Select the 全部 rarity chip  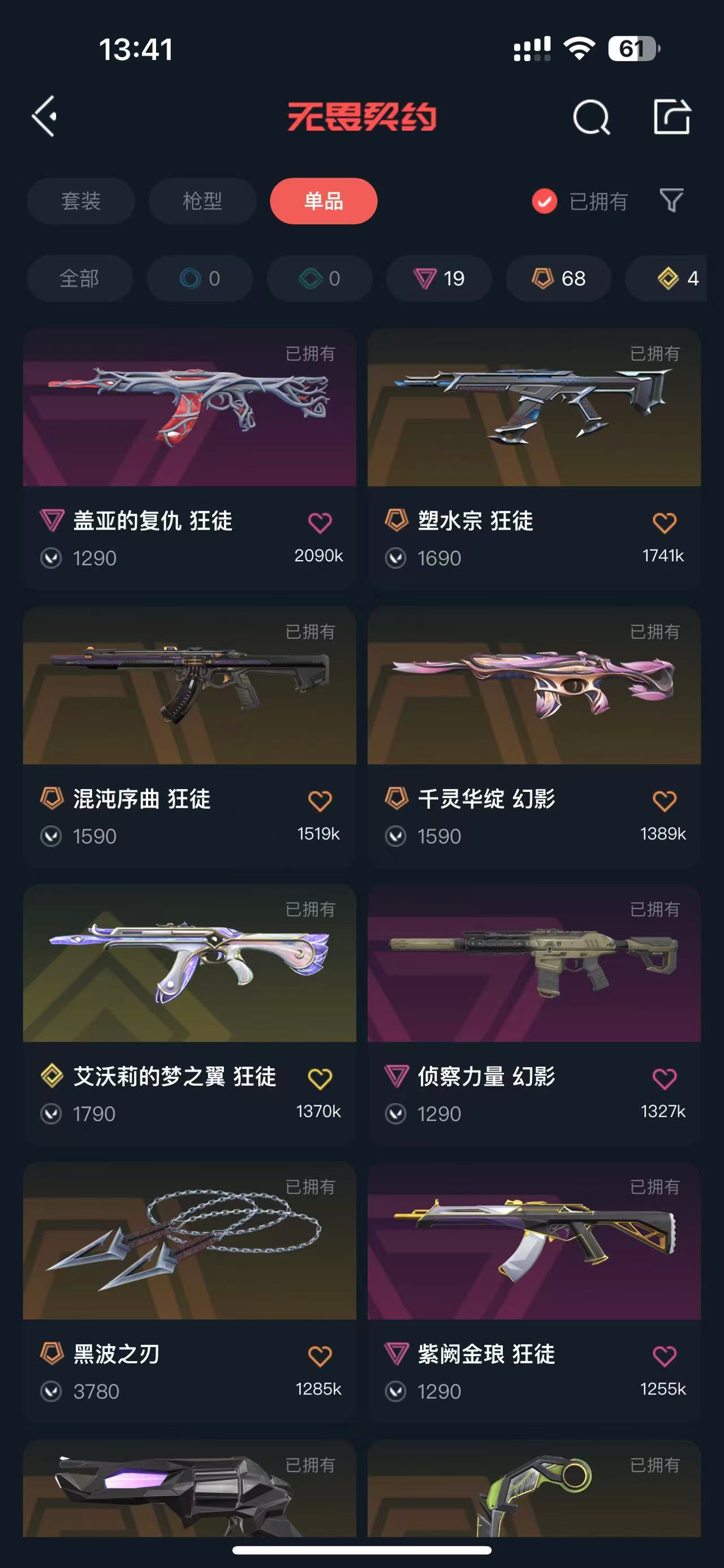pos(79,278)
